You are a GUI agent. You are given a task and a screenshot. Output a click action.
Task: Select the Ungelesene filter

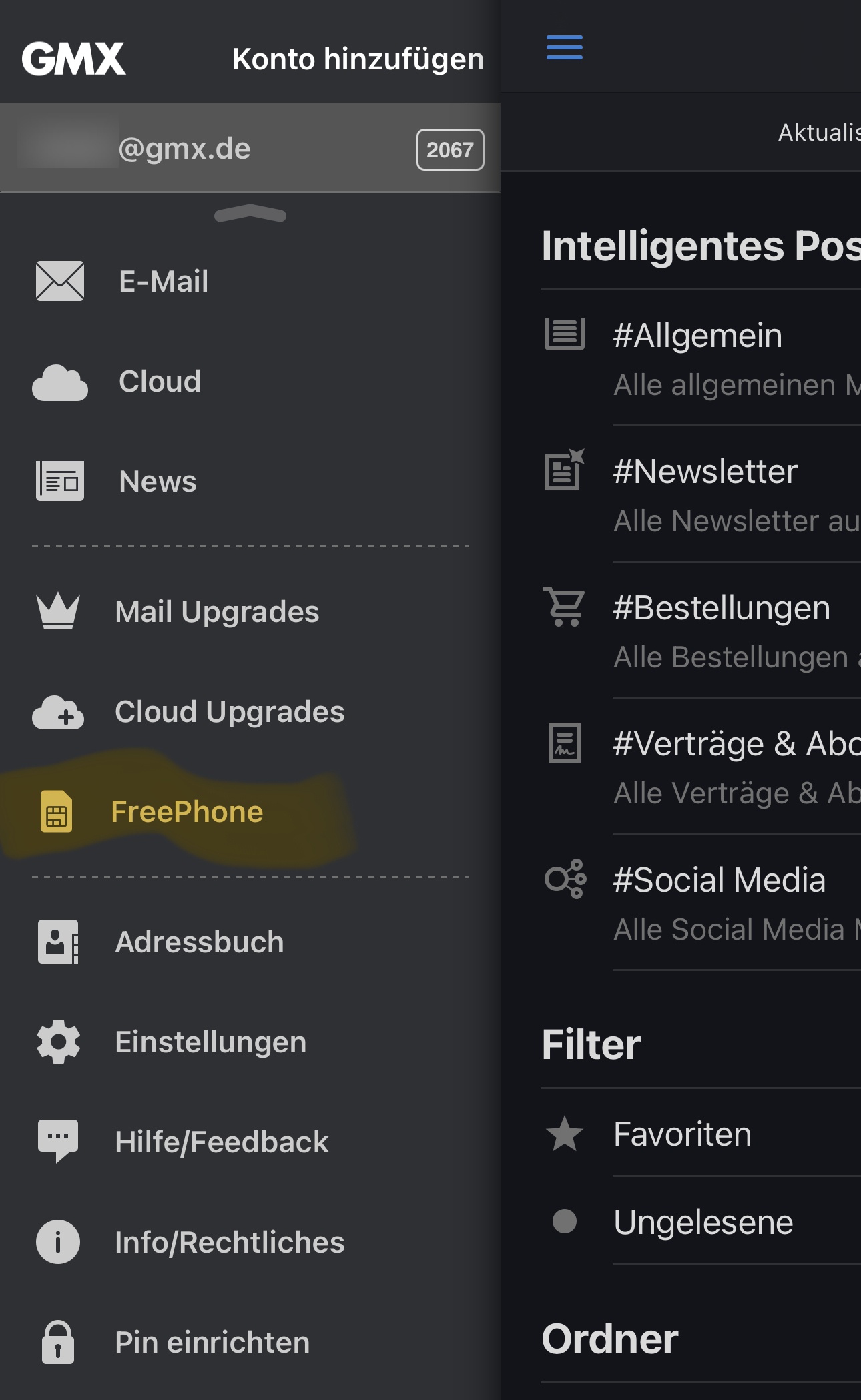[701, 1221]
